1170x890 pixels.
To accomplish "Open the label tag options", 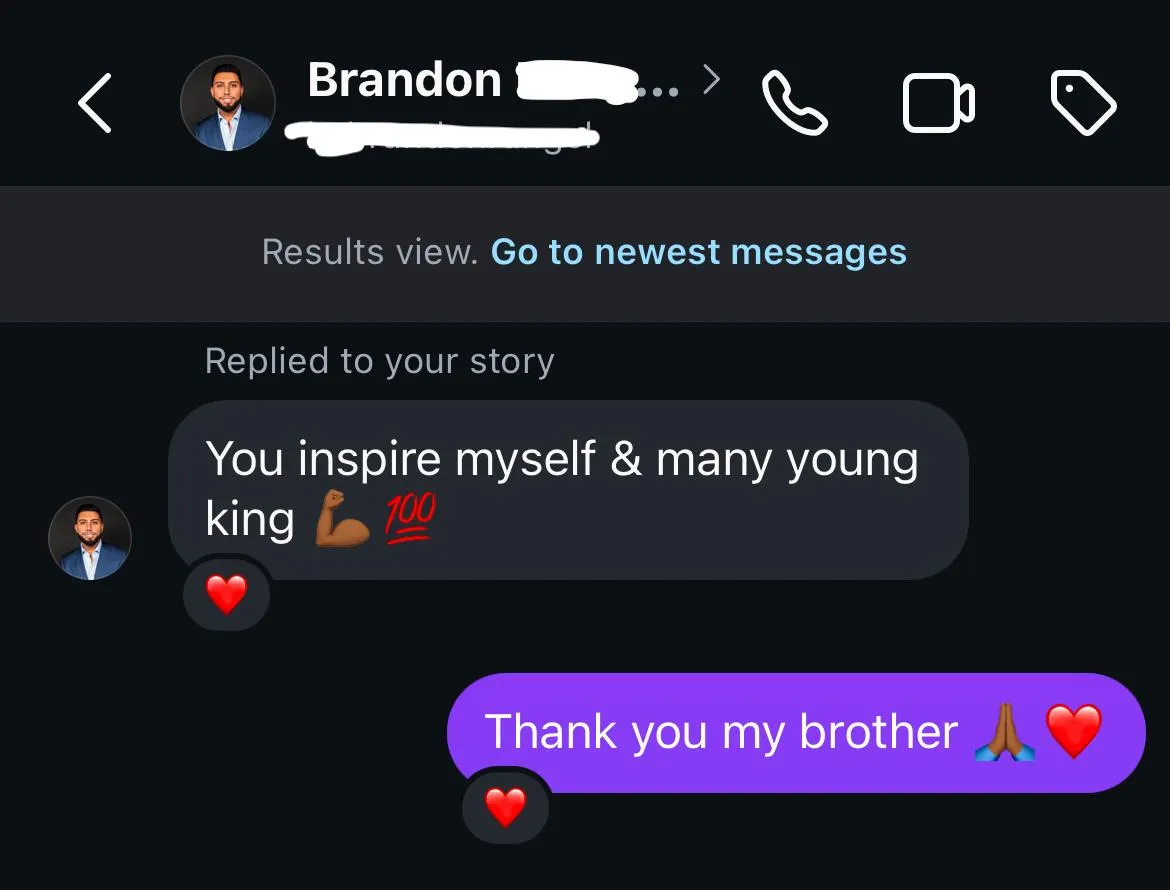I will [1083, 103].
